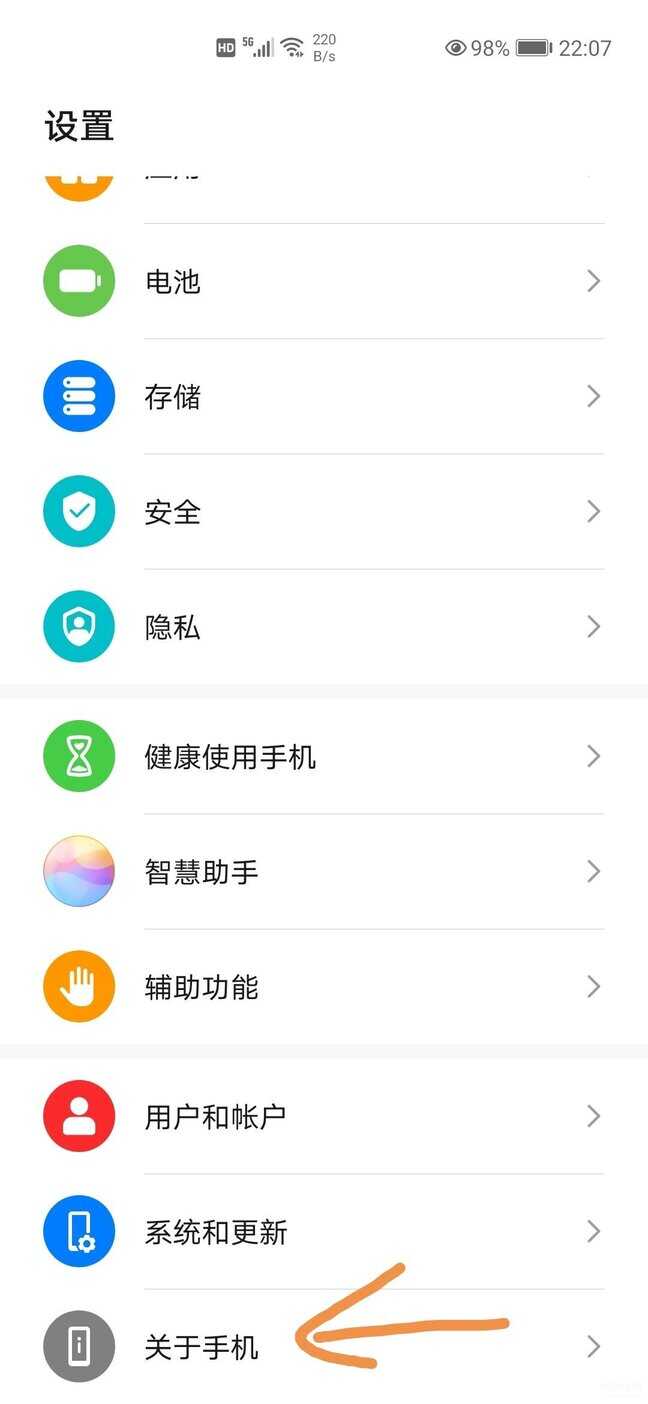Open the 电池 battery settings
The width and height of the screenshot is (648, 1404).
(x=173, y=282)
